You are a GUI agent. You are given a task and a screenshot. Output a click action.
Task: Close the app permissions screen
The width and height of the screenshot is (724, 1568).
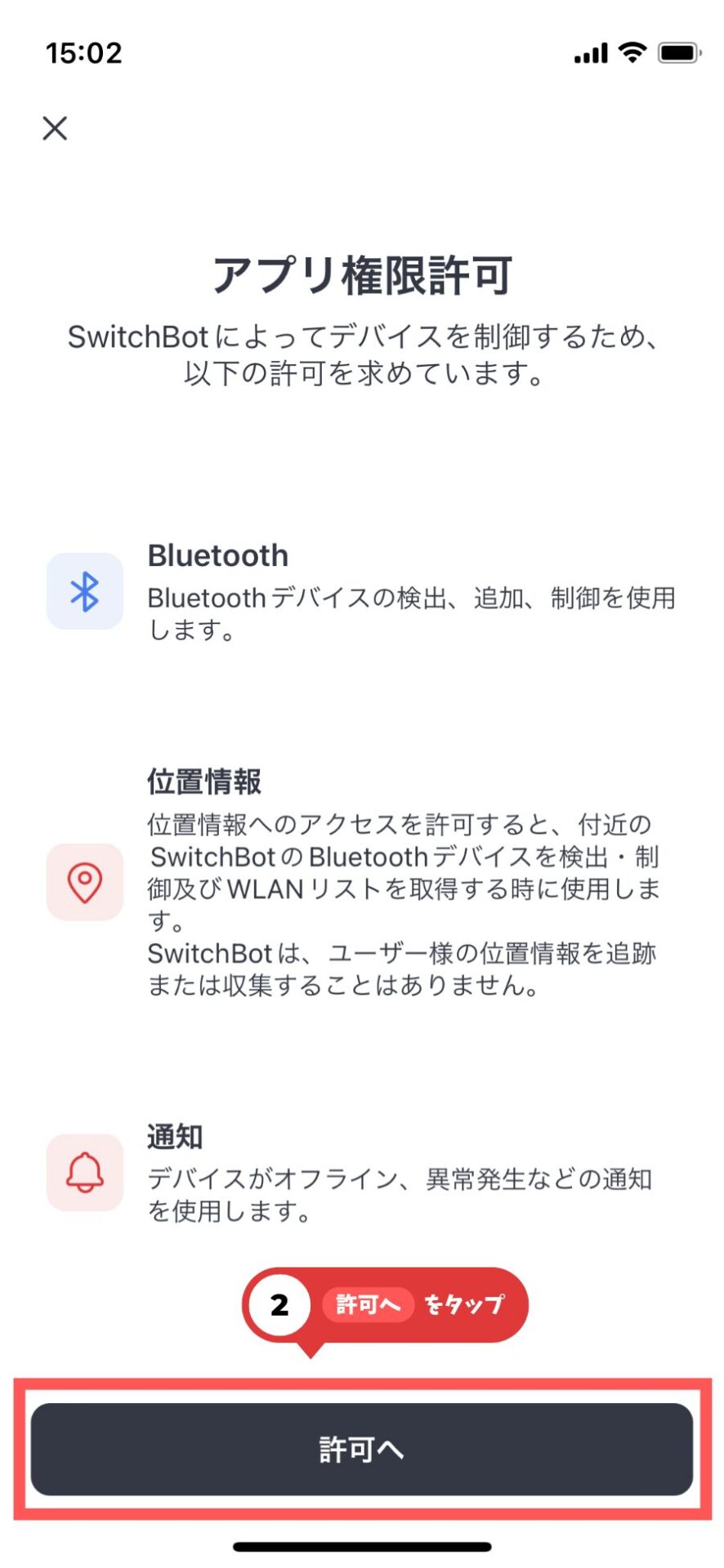click(55, 128)
